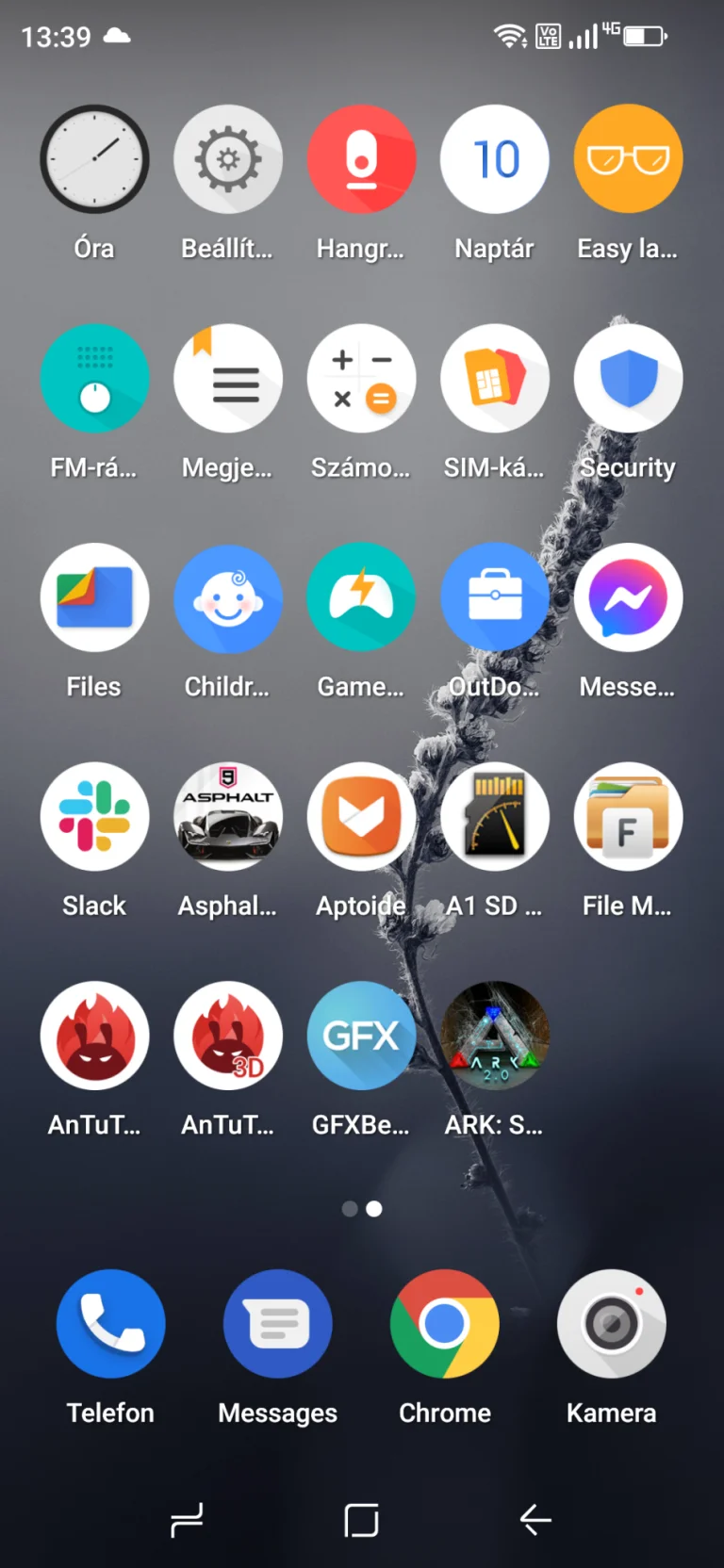The height and width of the screenshot is (1568, 724).
Task: Launch the Children Space app
Action: (227, 597)
